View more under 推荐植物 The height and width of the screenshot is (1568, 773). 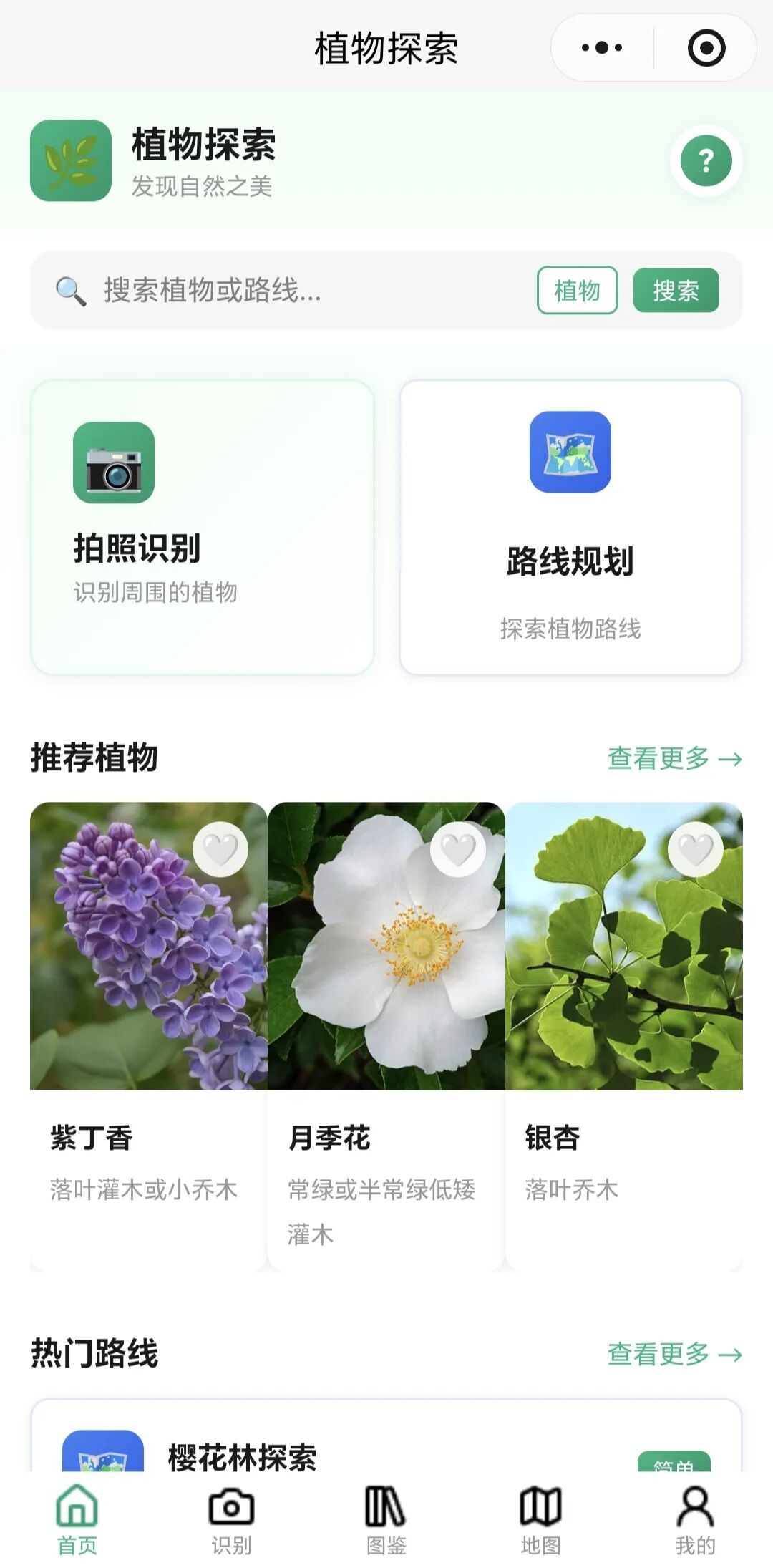click(x=674, y=758)
